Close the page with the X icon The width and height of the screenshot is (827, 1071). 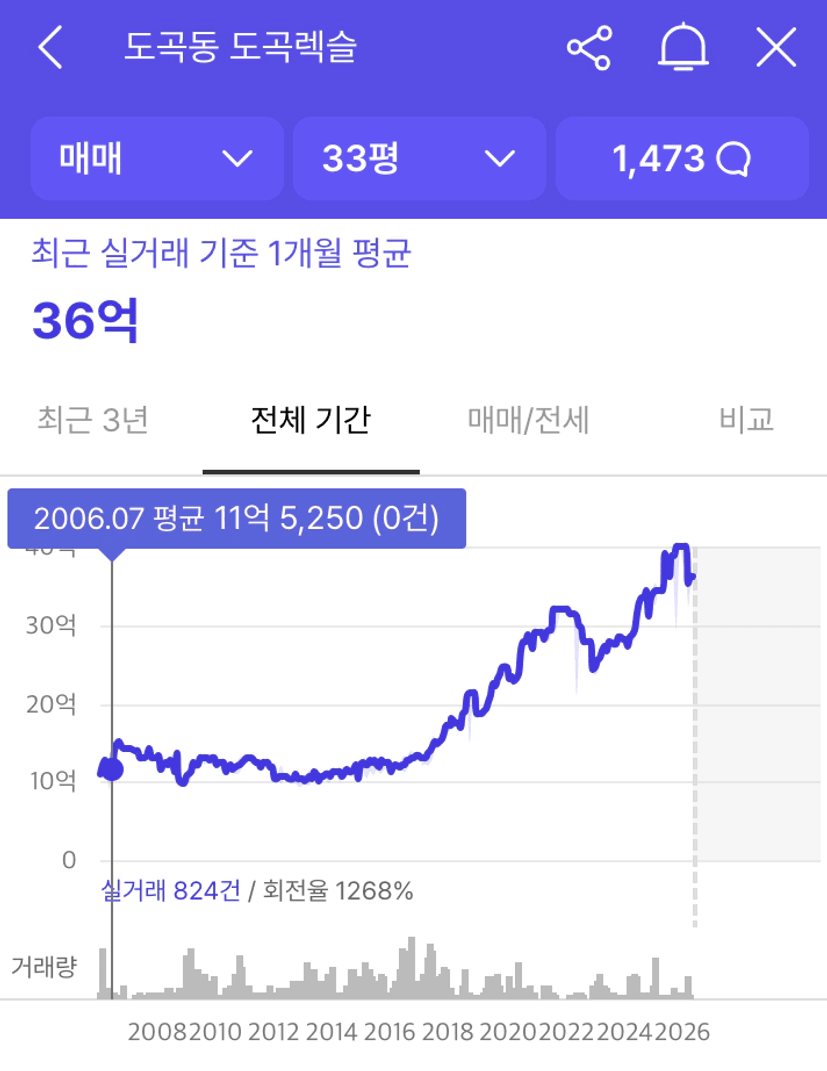coord(776,48)
